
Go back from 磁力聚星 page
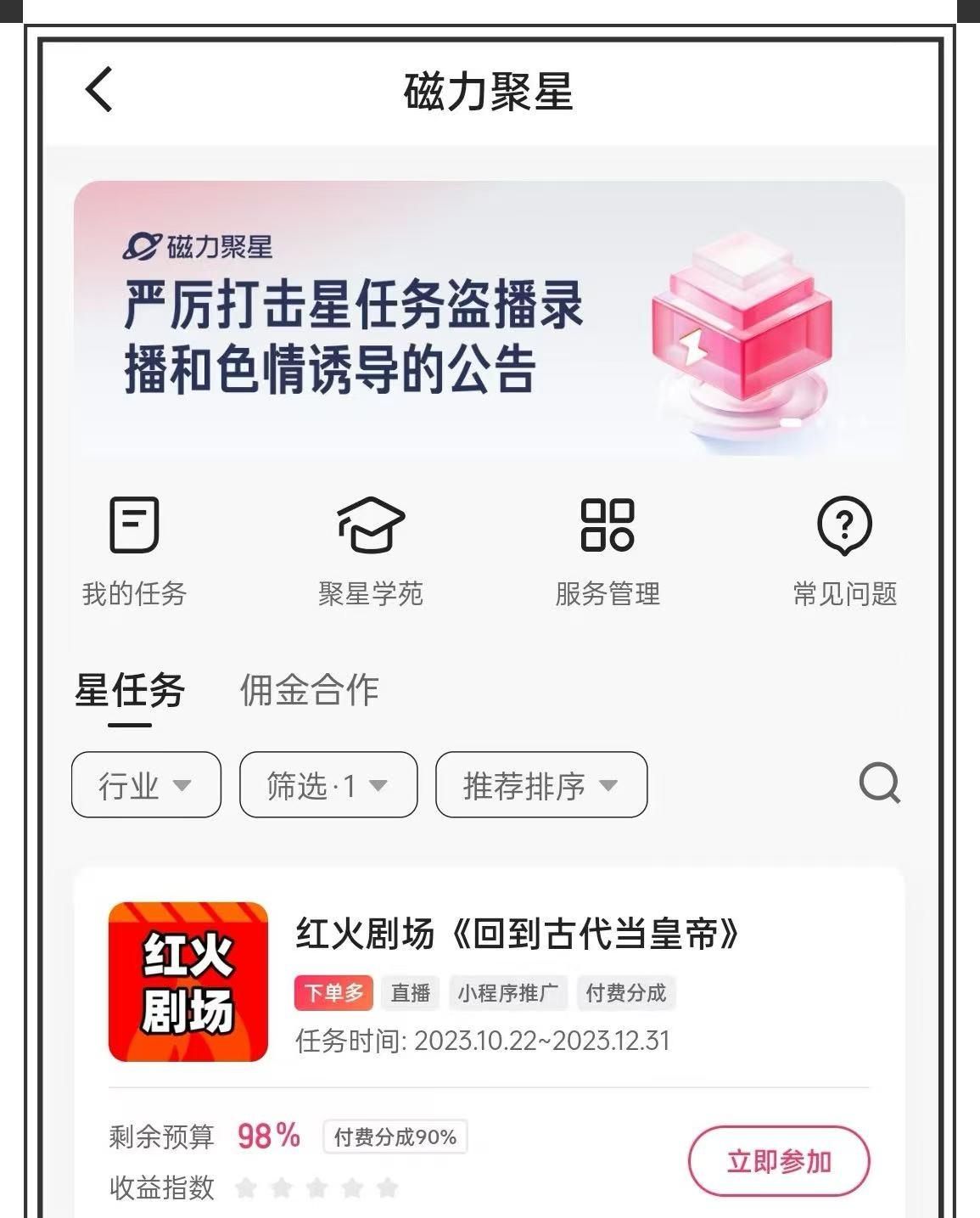(x=99, y=89)
